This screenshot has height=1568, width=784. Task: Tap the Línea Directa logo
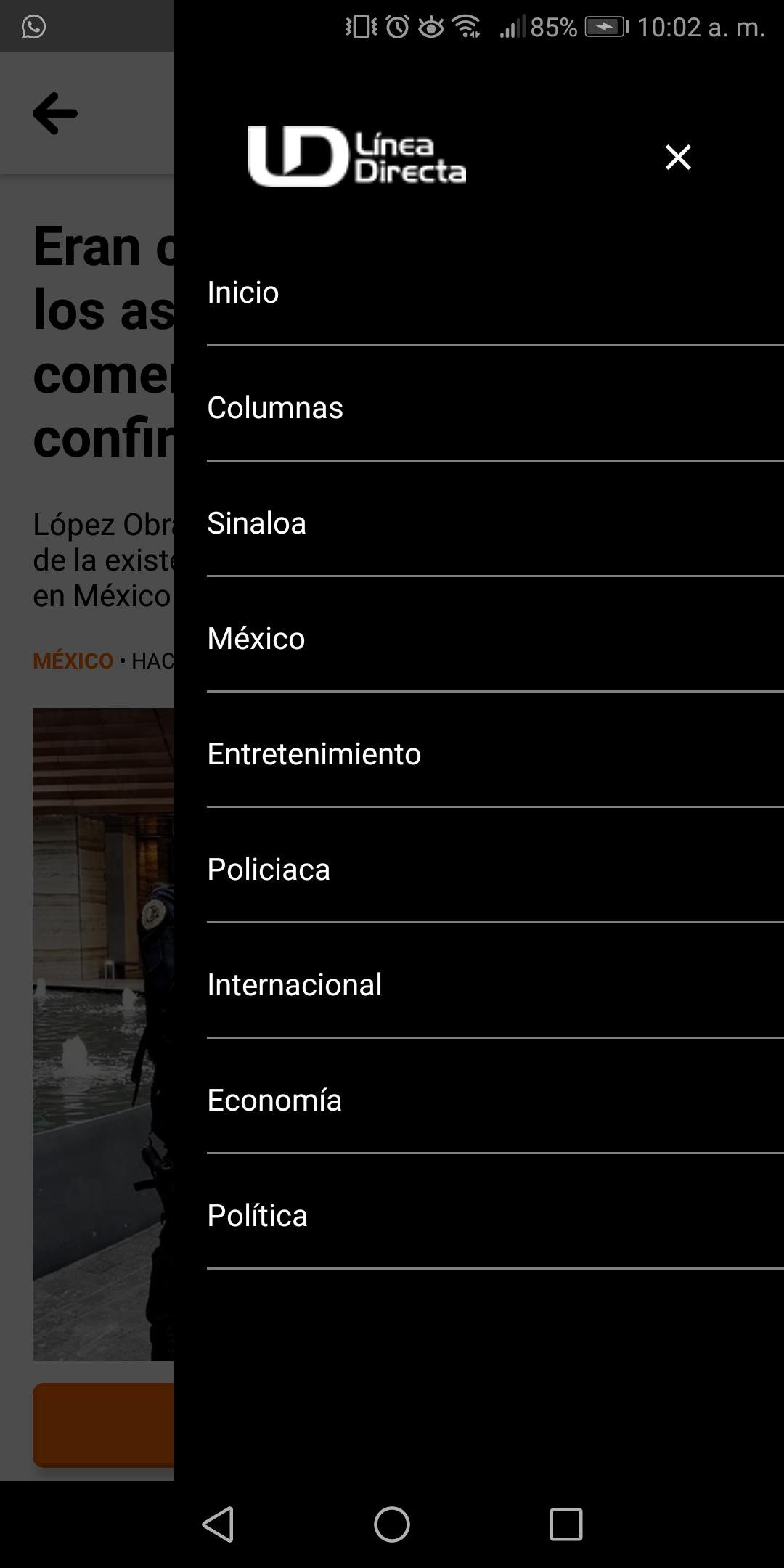point(357,158)
